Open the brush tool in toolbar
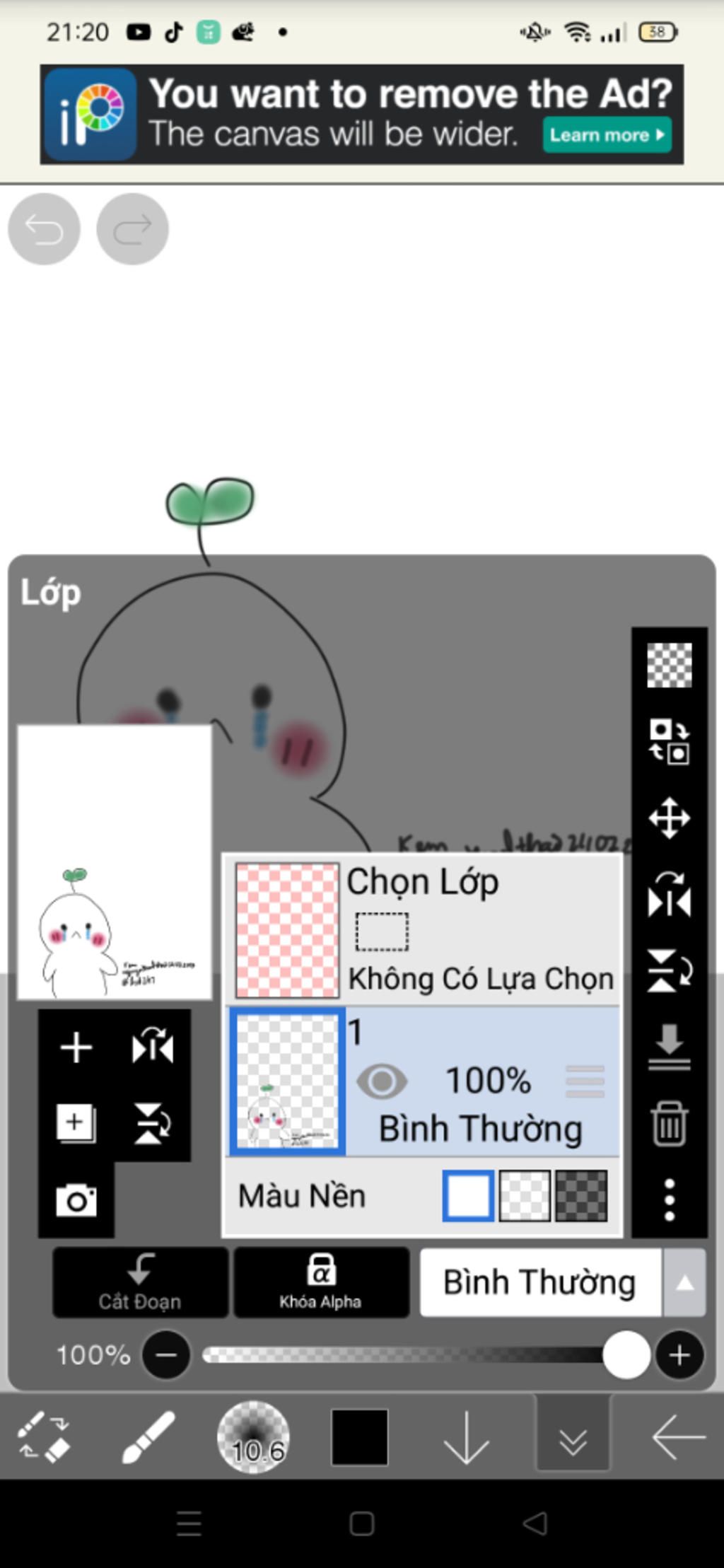 [148, 1437]
